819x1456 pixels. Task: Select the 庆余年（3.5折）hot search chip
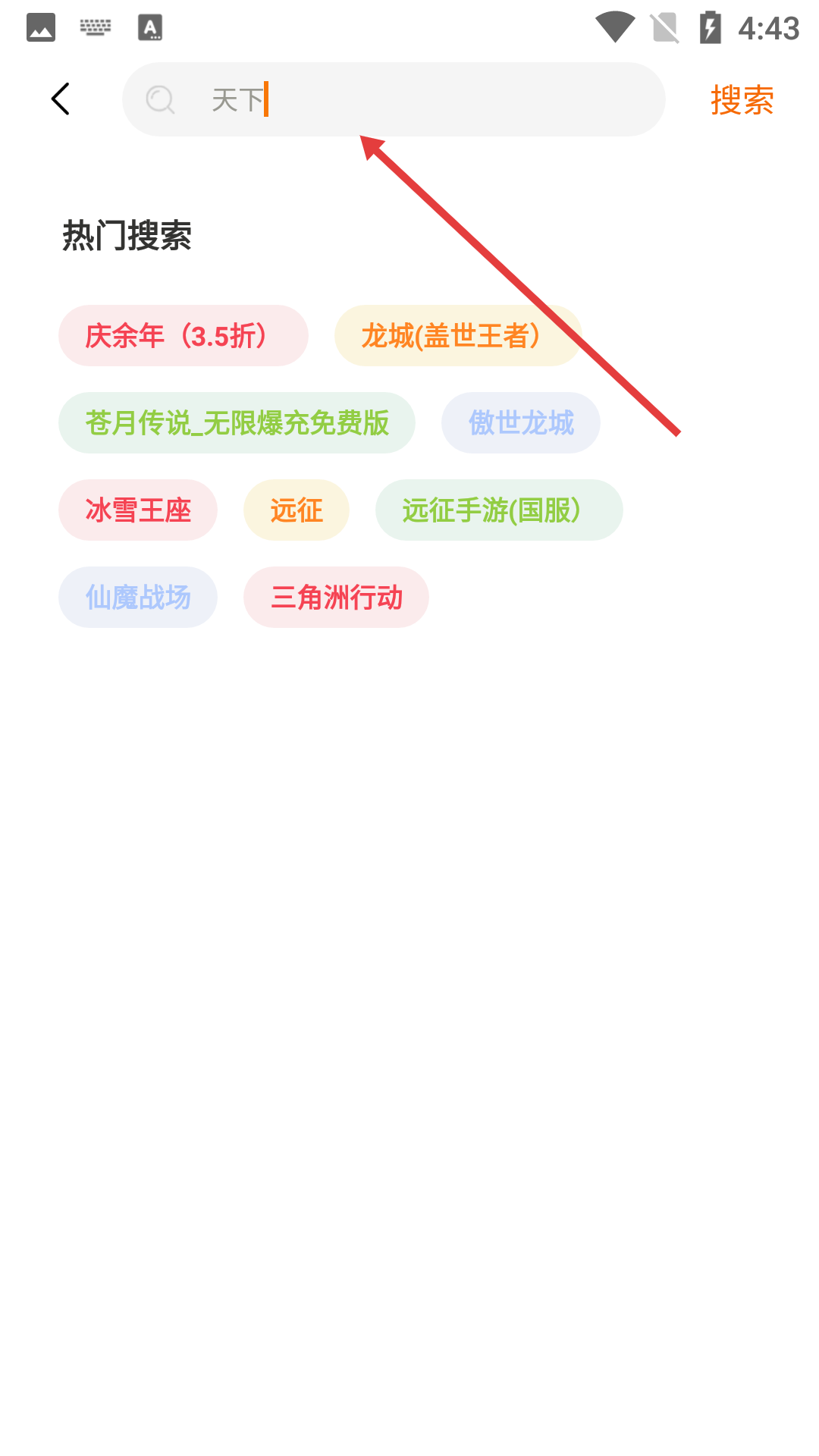[183, 336]
